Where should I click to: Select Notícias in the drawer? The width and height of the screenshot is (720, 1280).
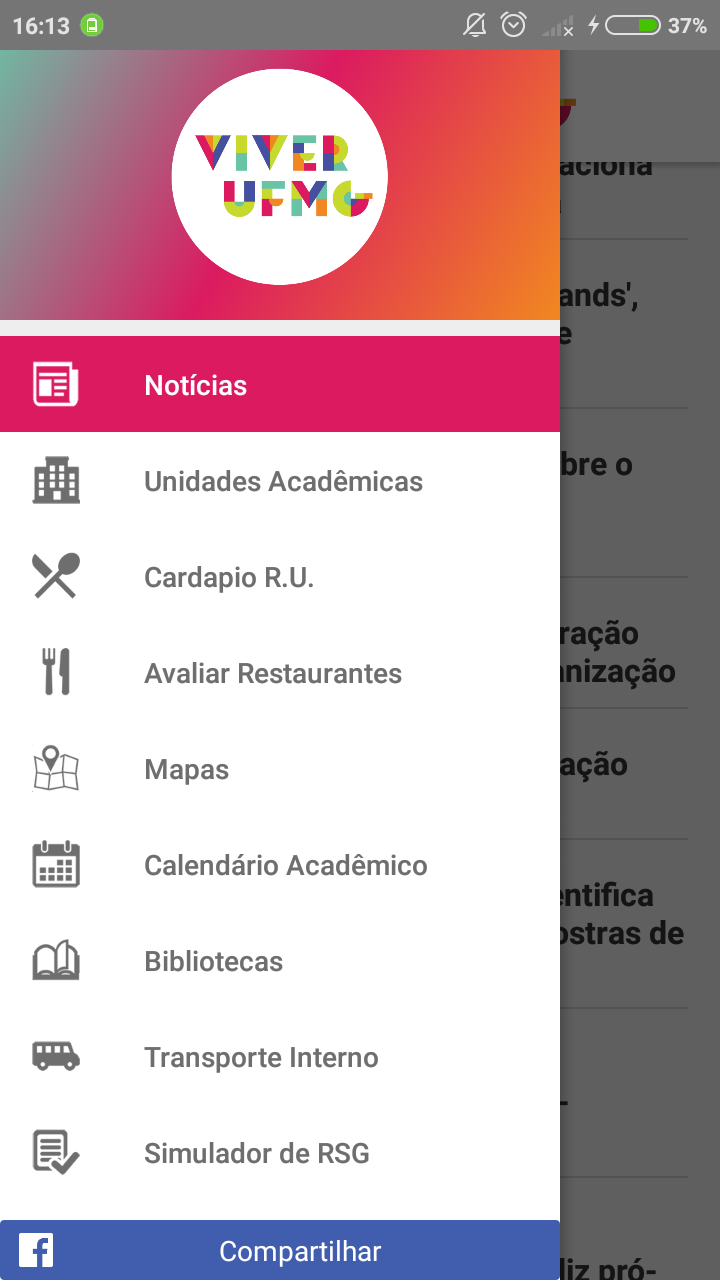[280, 385]
